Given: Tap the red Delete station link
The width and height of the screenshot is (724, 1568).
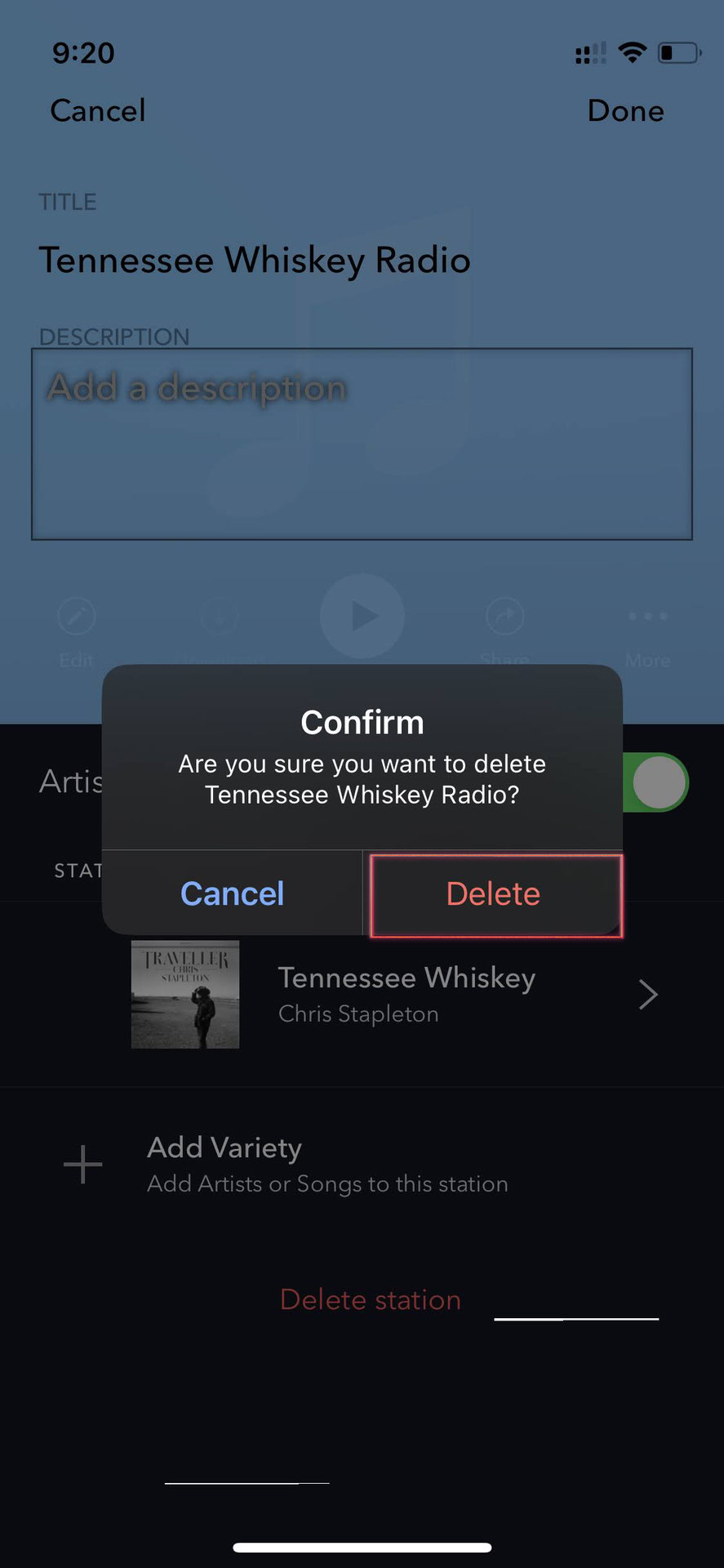Looking at the screenshot, I should tap(371, 1299).
